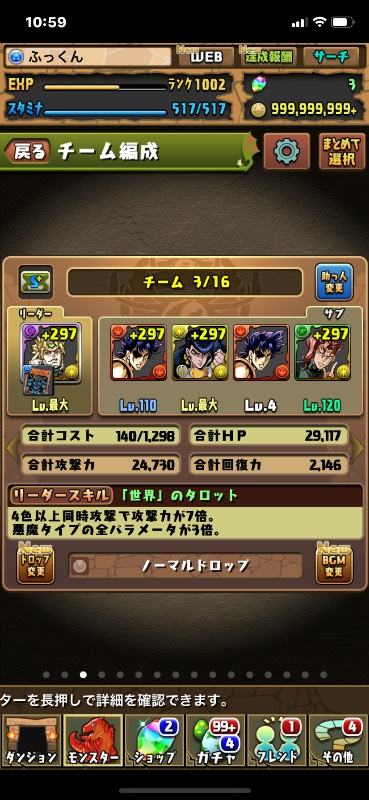Open the green S+ badge icon
369x800 pixels.
(36, 282)
